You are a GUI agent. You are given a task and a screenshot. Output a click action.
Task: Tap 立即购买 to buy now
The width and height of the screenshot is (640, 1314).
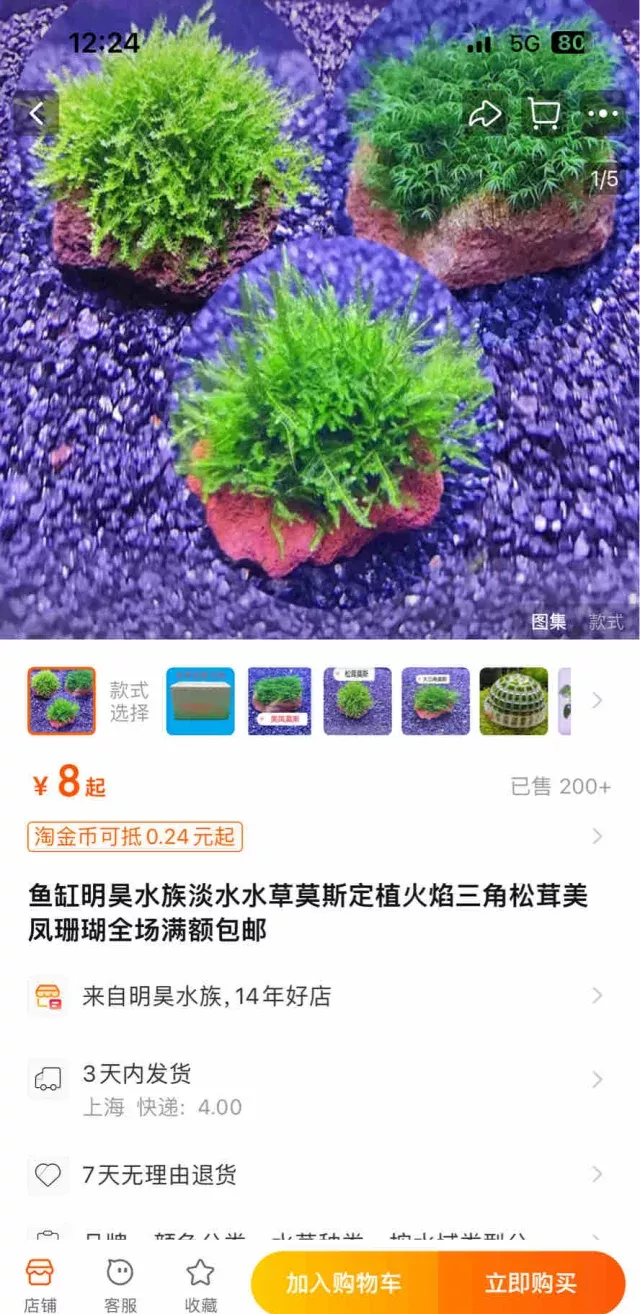coord(531,1283)
